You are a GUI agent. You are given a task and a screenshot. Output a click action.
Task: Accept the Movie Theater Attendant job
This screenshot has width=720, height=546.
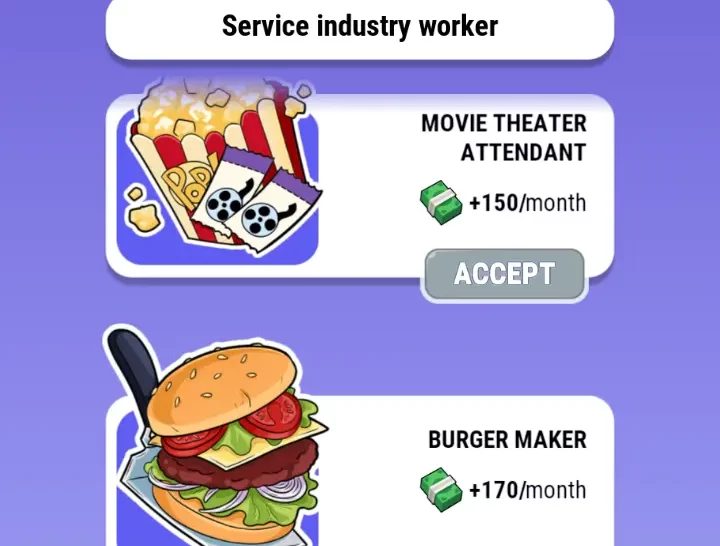(504, 274)
